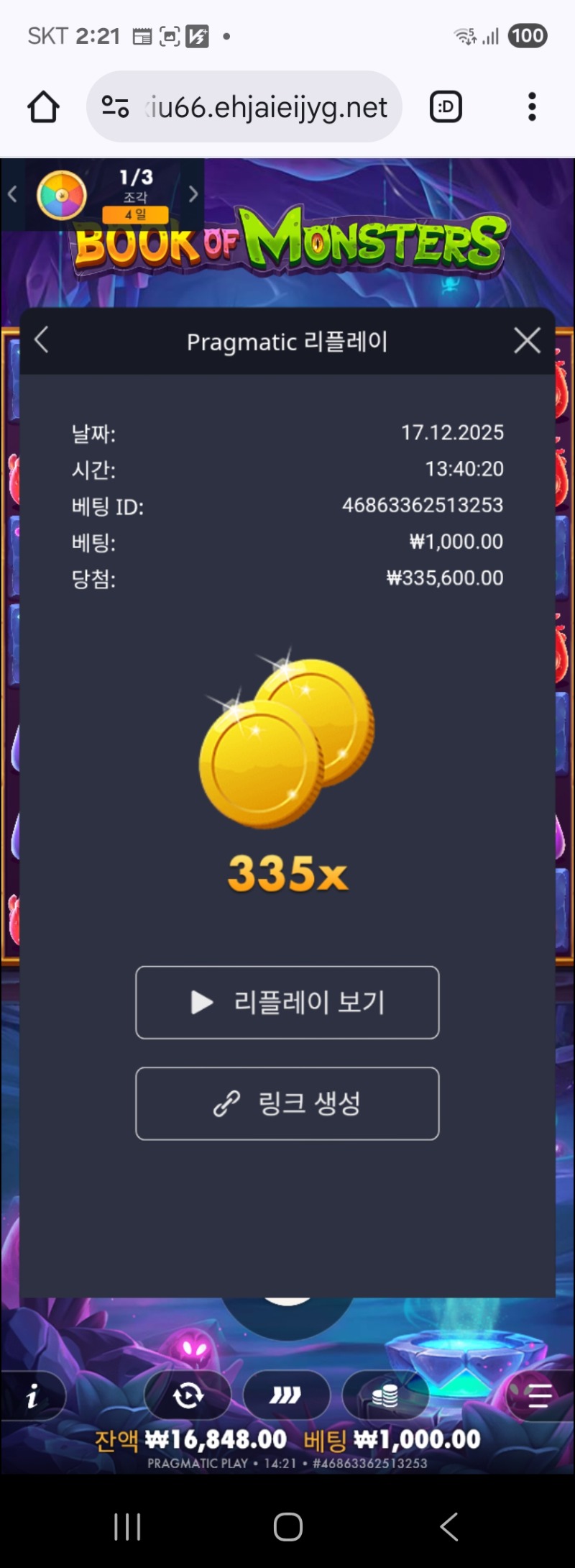Show next promotion with the right arrow
575x1568 pixels.
[193, 194]
